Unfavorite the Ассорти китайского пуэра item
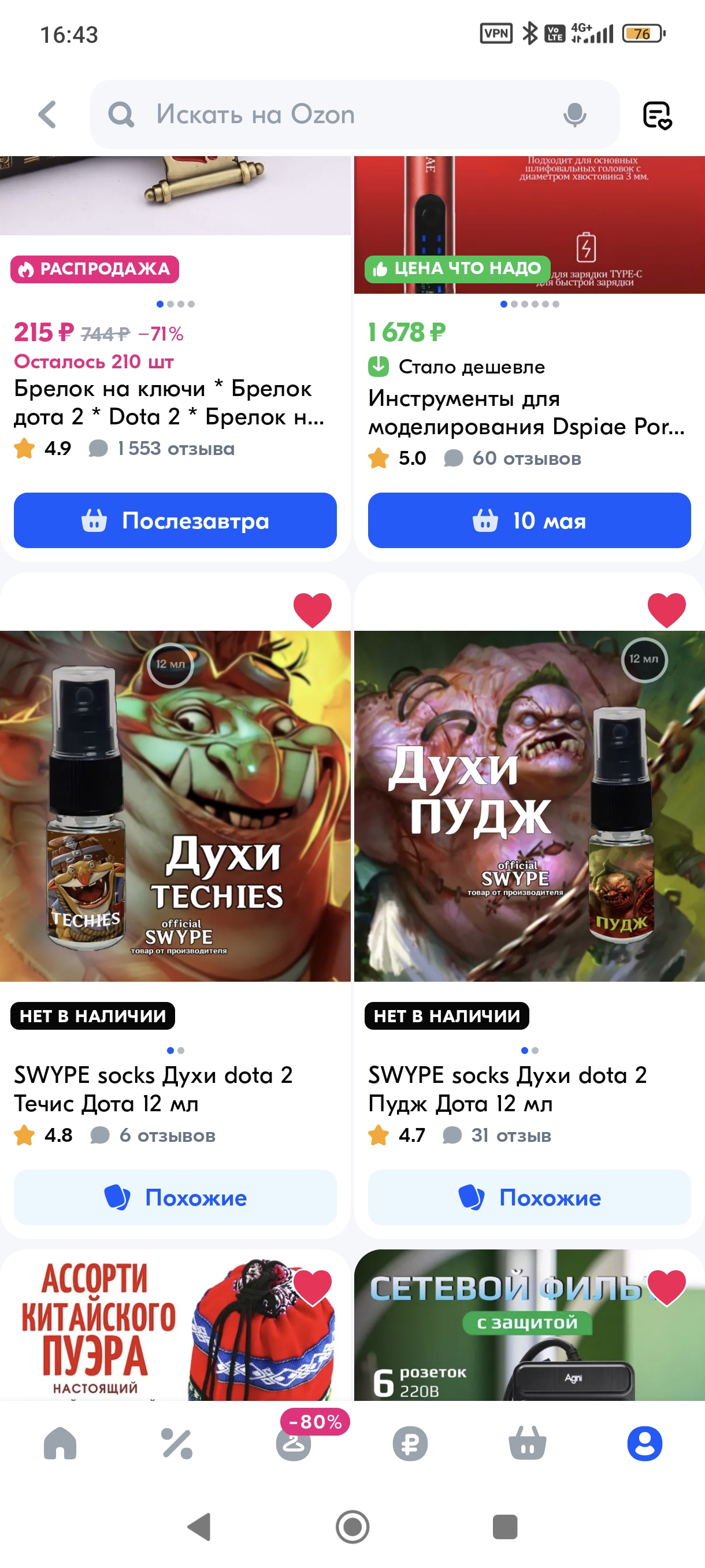 (313, 1288)
